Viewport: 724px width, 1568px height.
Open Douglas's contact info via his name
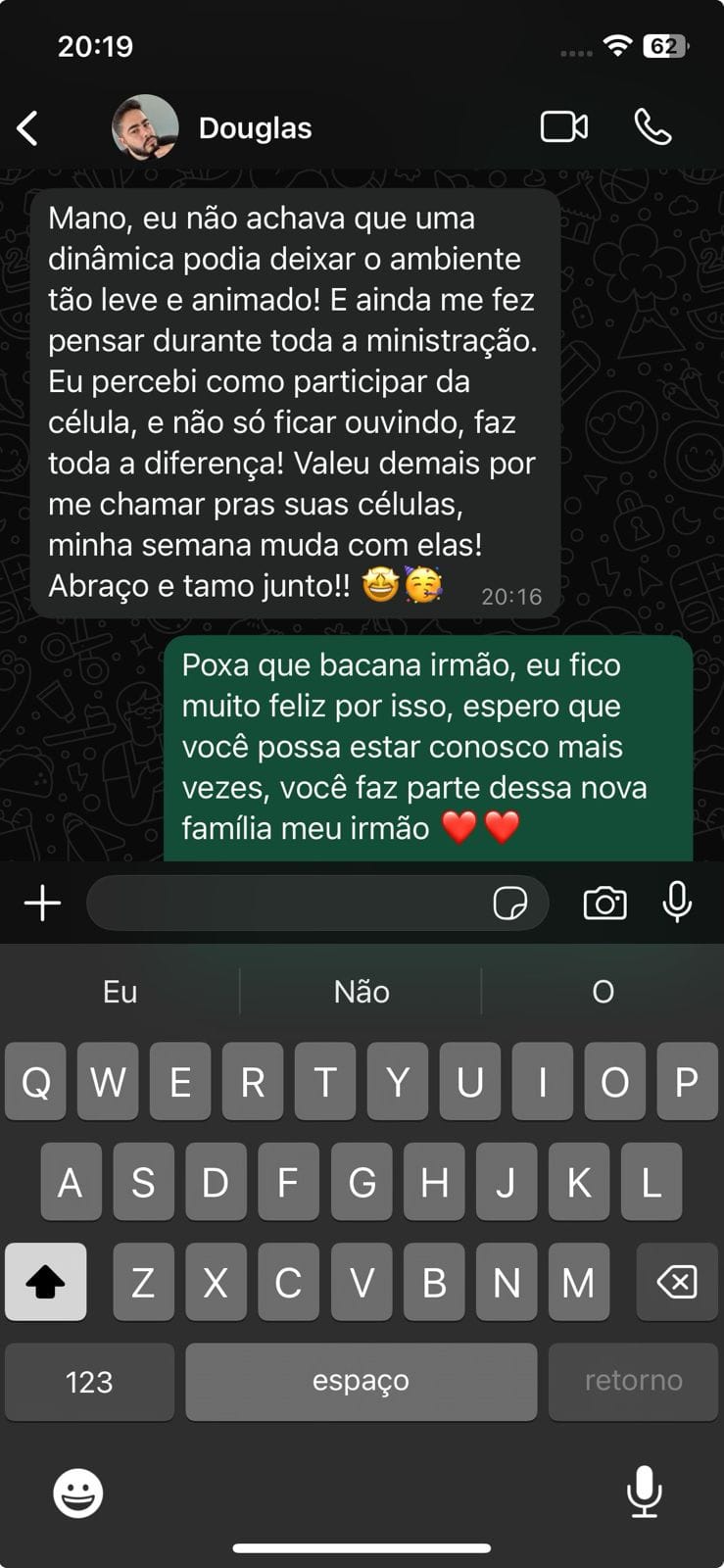(255, 127)
